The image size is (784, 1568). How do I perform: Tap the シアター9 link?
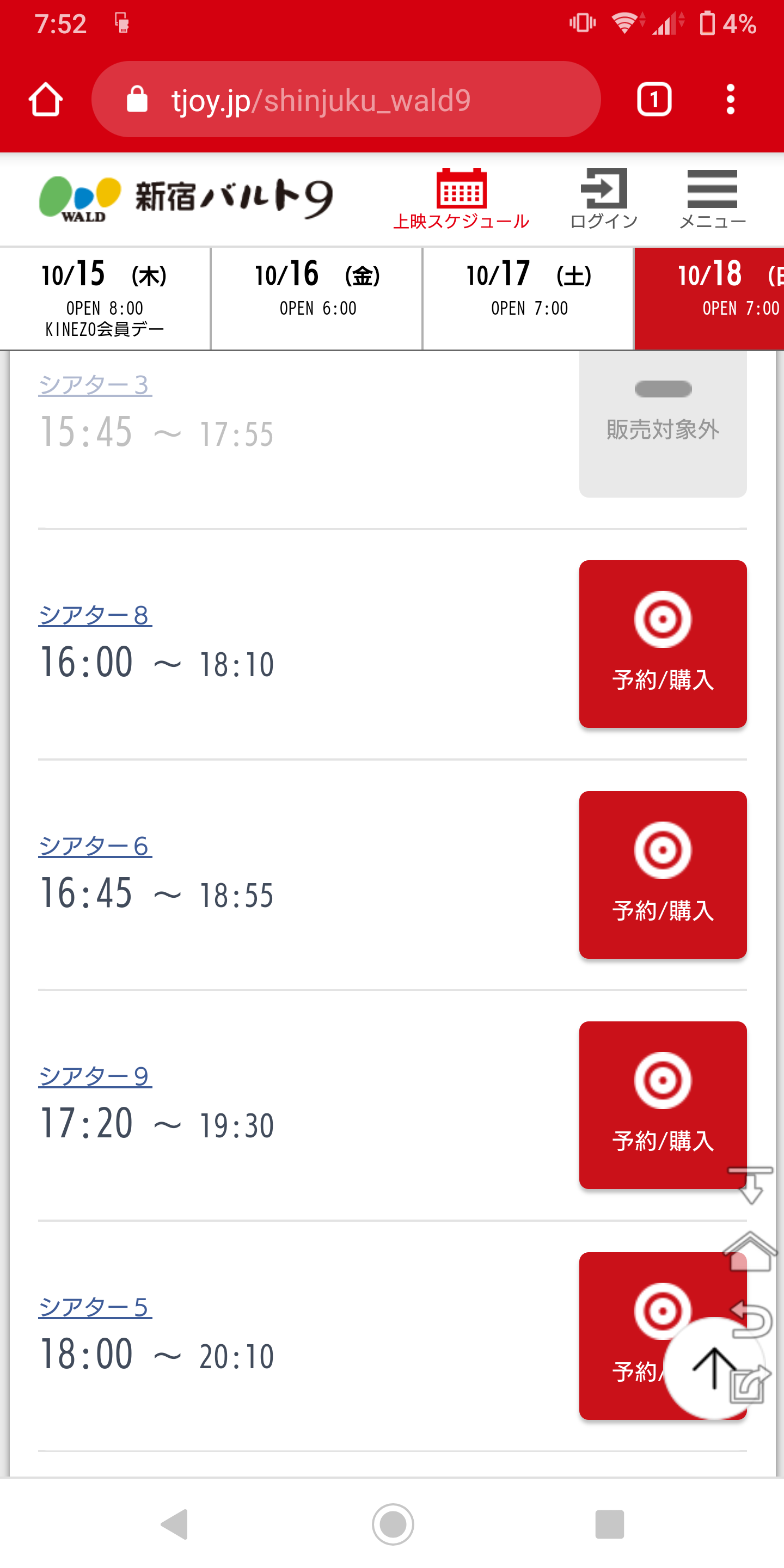coord(95,1077)
